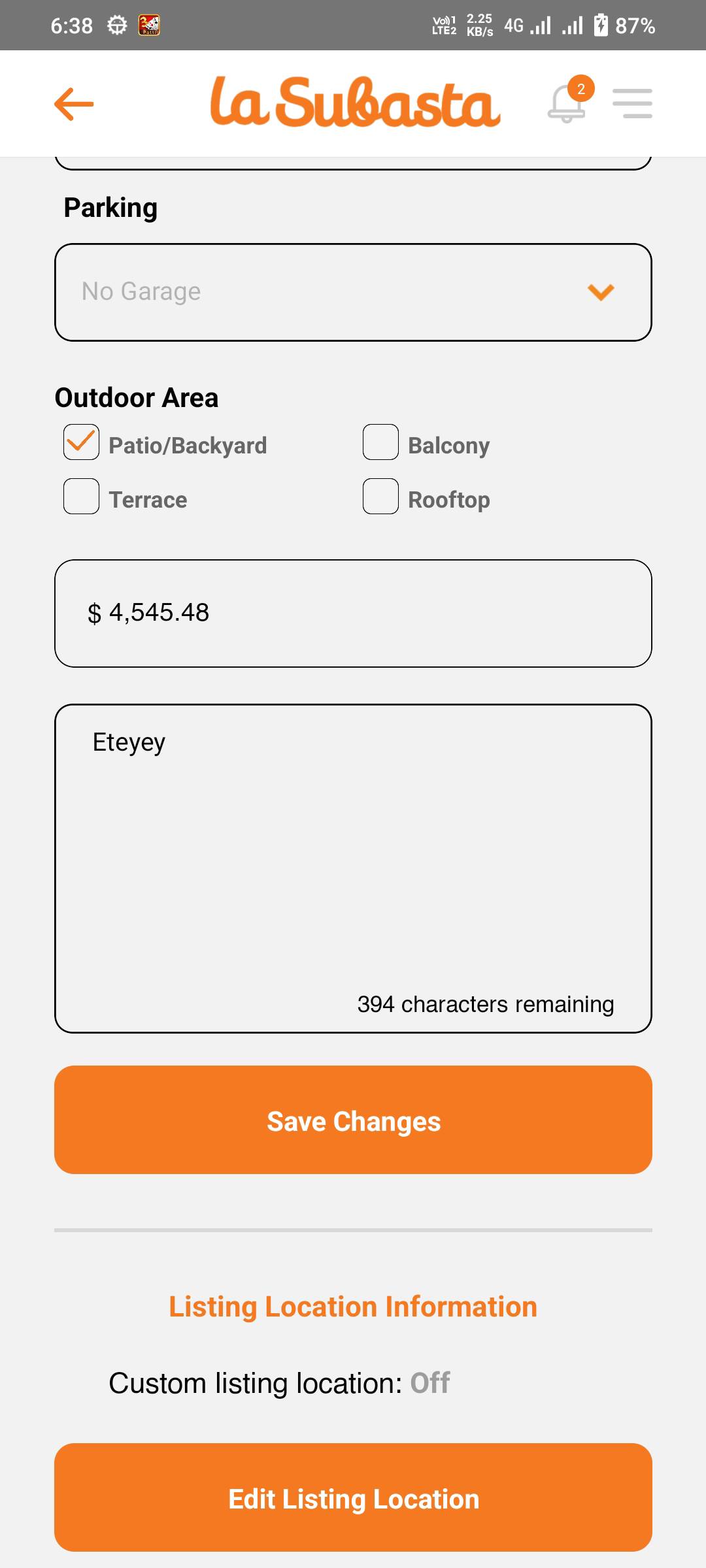Focus the description text area with Eteyey
The height and width of the screenshot is (1568, 706).
[353, 868]
